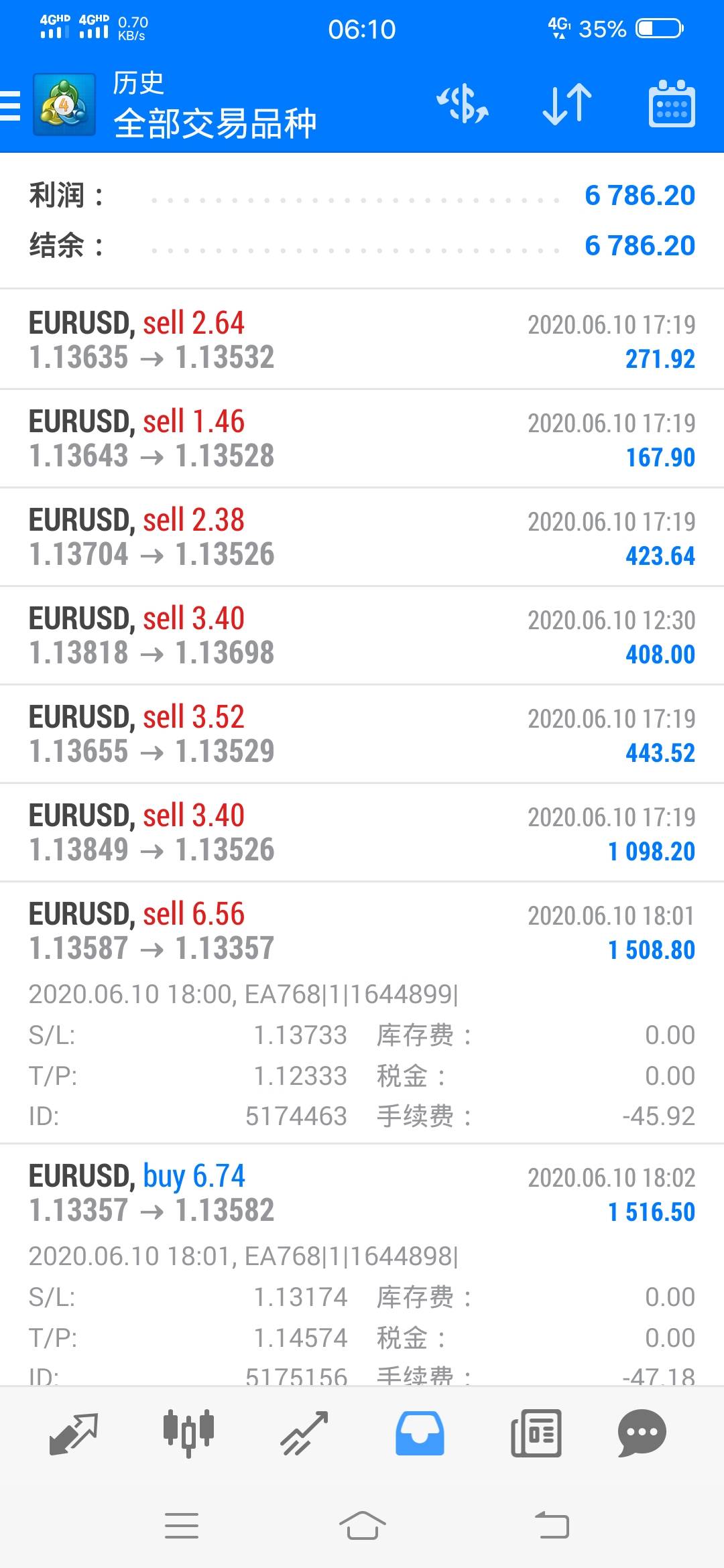
Task: Open the symbol filter dollar icon
Action: click(463, 105)
